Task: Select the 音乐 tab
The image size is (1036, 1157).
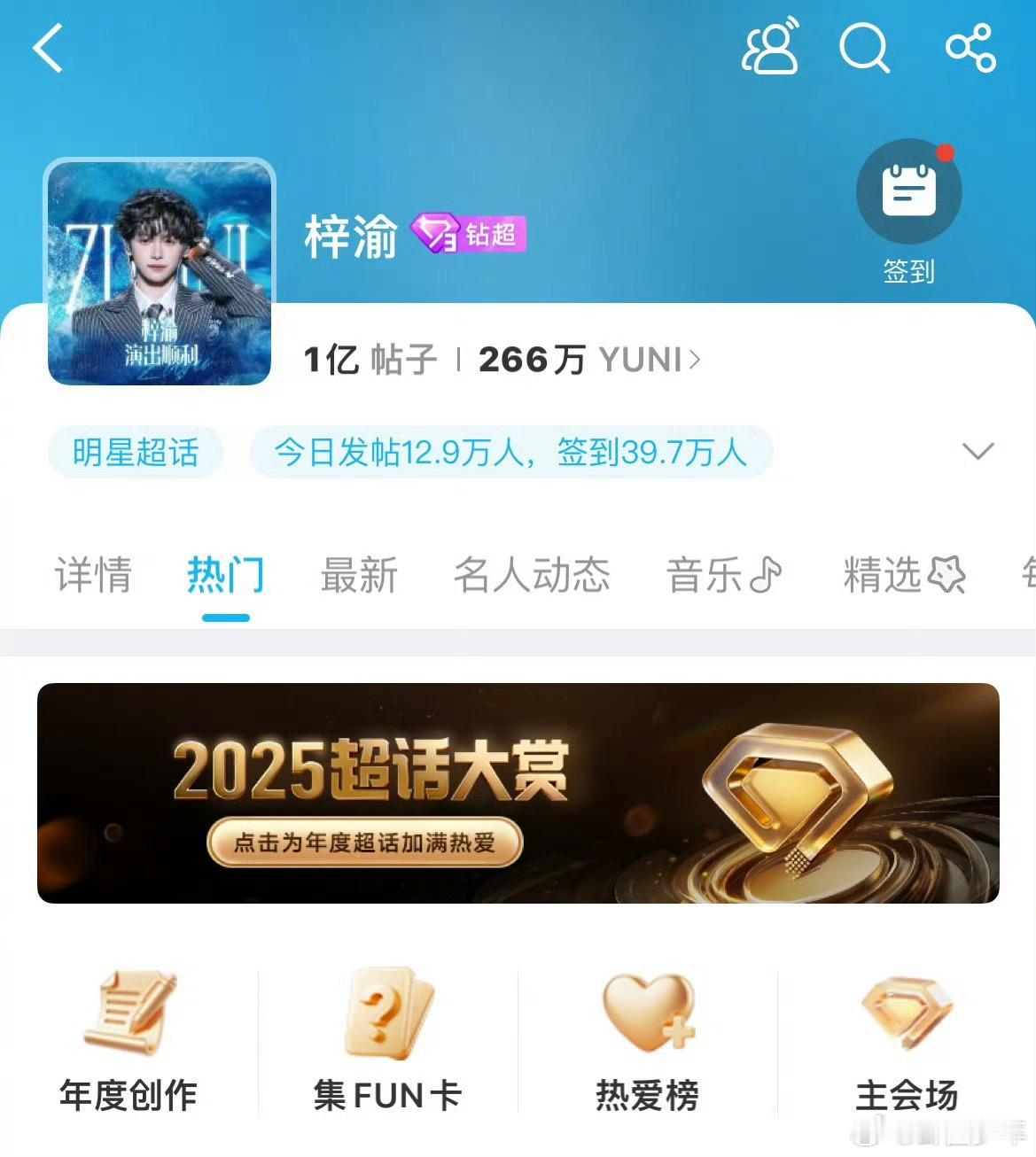Action: [x=723, y=575]
